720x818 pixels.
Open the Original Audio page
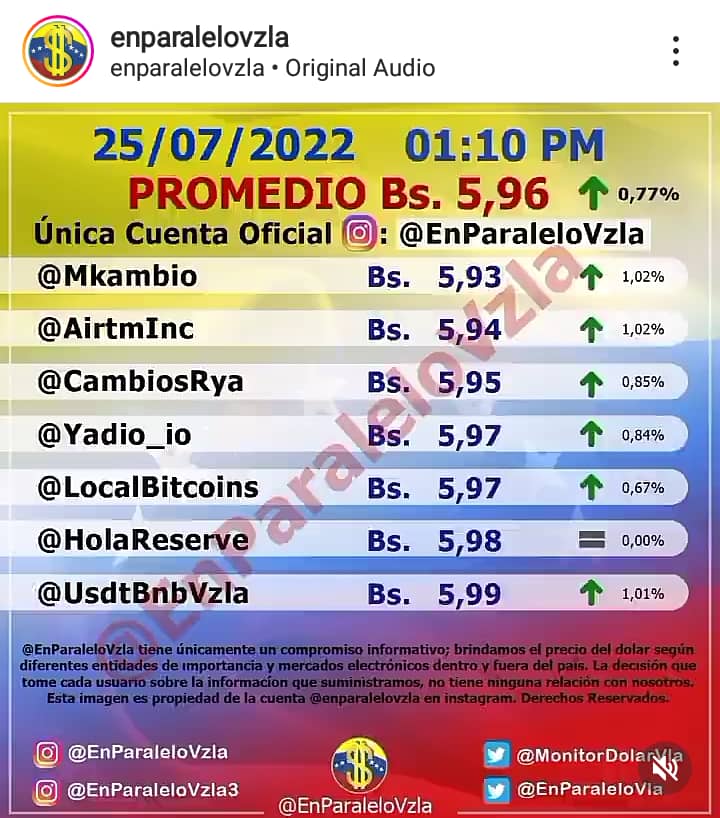coord(361,68)
